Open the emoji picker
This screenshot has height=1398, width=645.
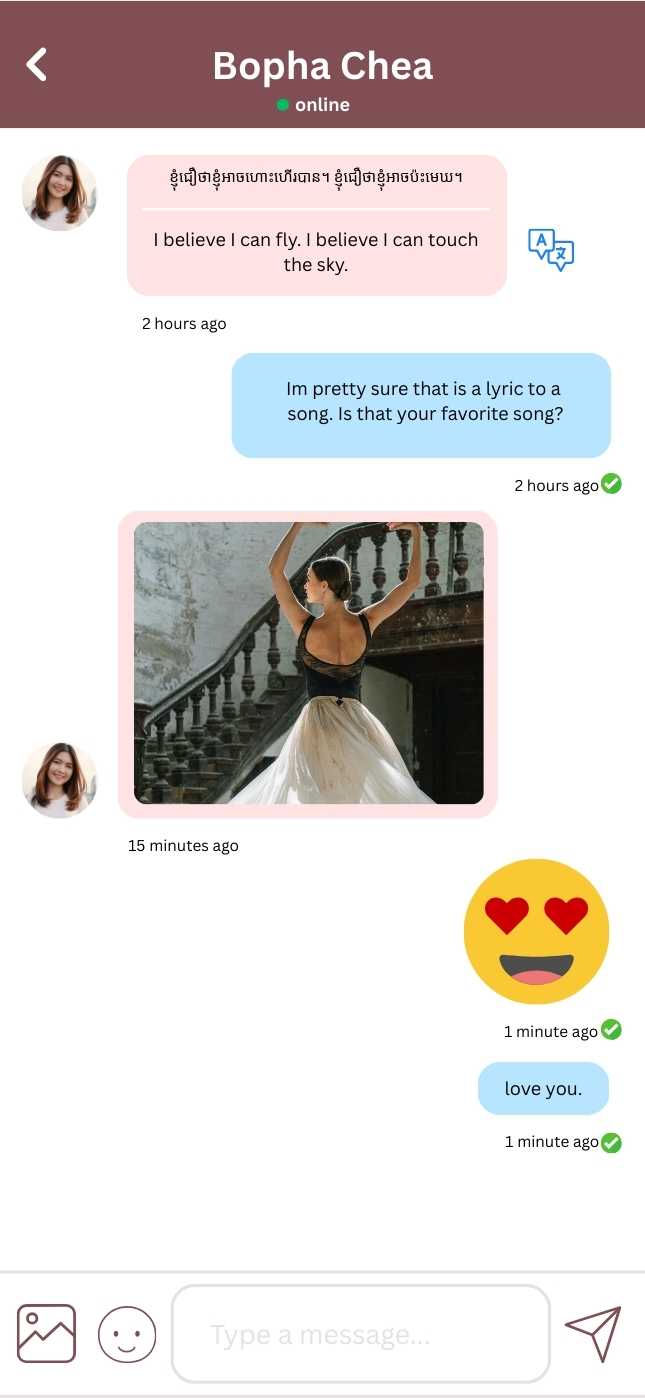click(x=127, y=1334)
